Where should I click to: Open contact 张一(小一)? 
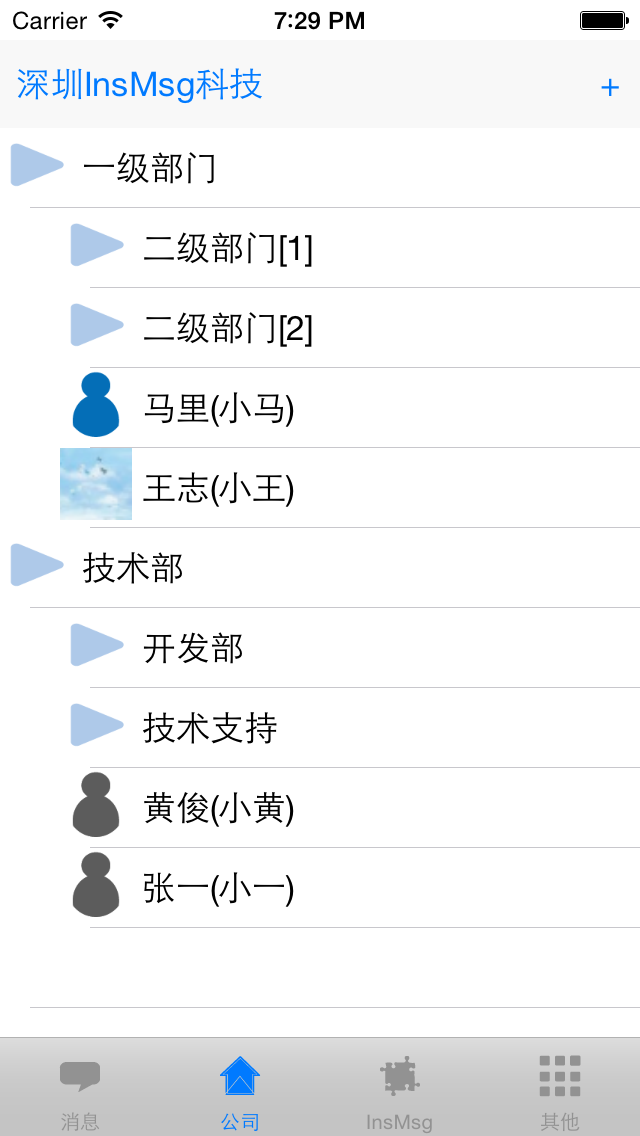[320, 887]
